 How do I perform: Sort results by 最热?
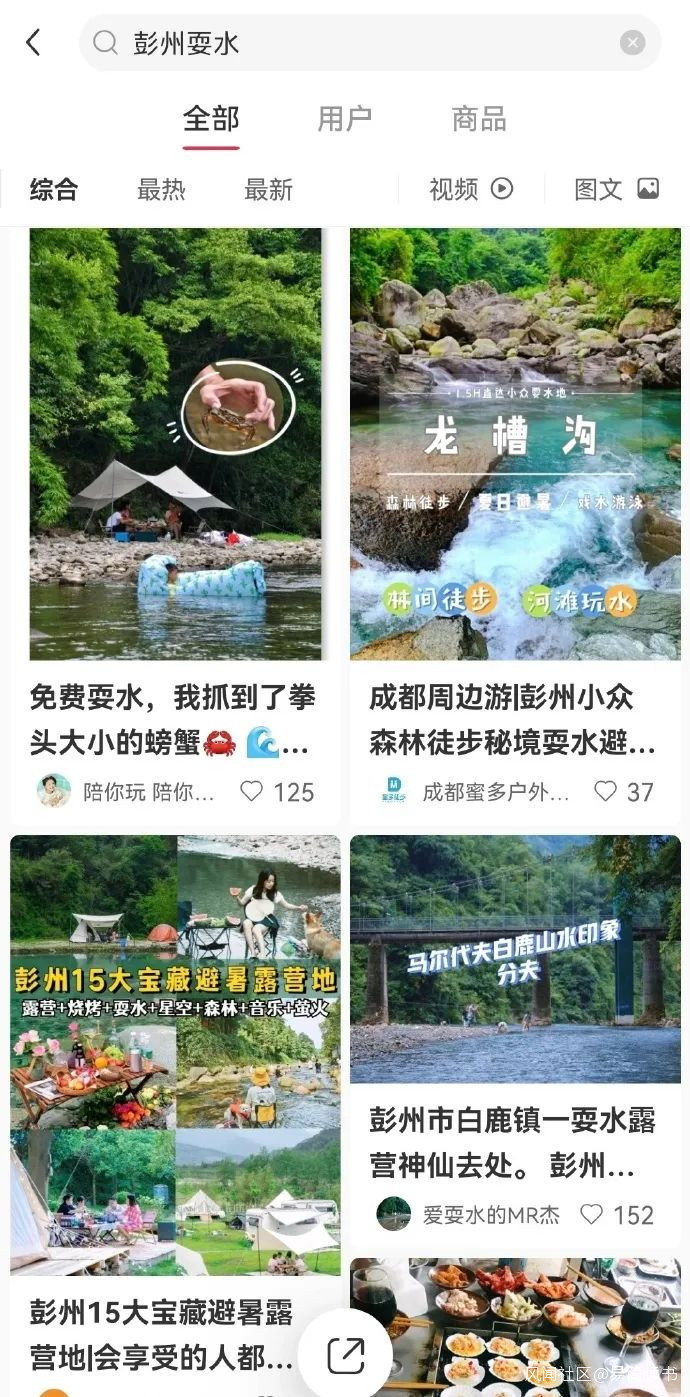pyautogui.click(x=161, y=189)
